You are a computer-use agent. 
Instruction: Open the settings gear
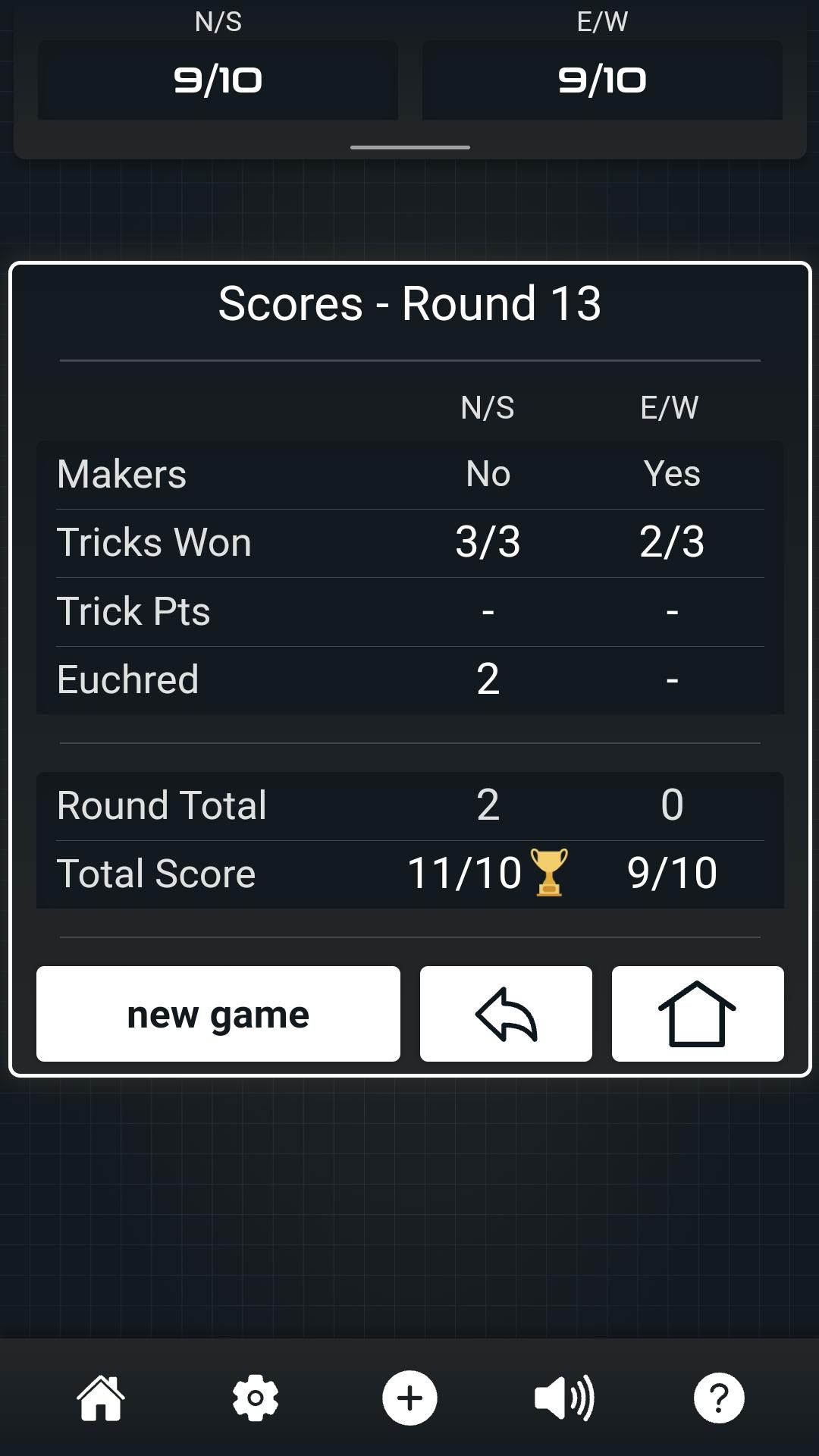click(256, 1398)
